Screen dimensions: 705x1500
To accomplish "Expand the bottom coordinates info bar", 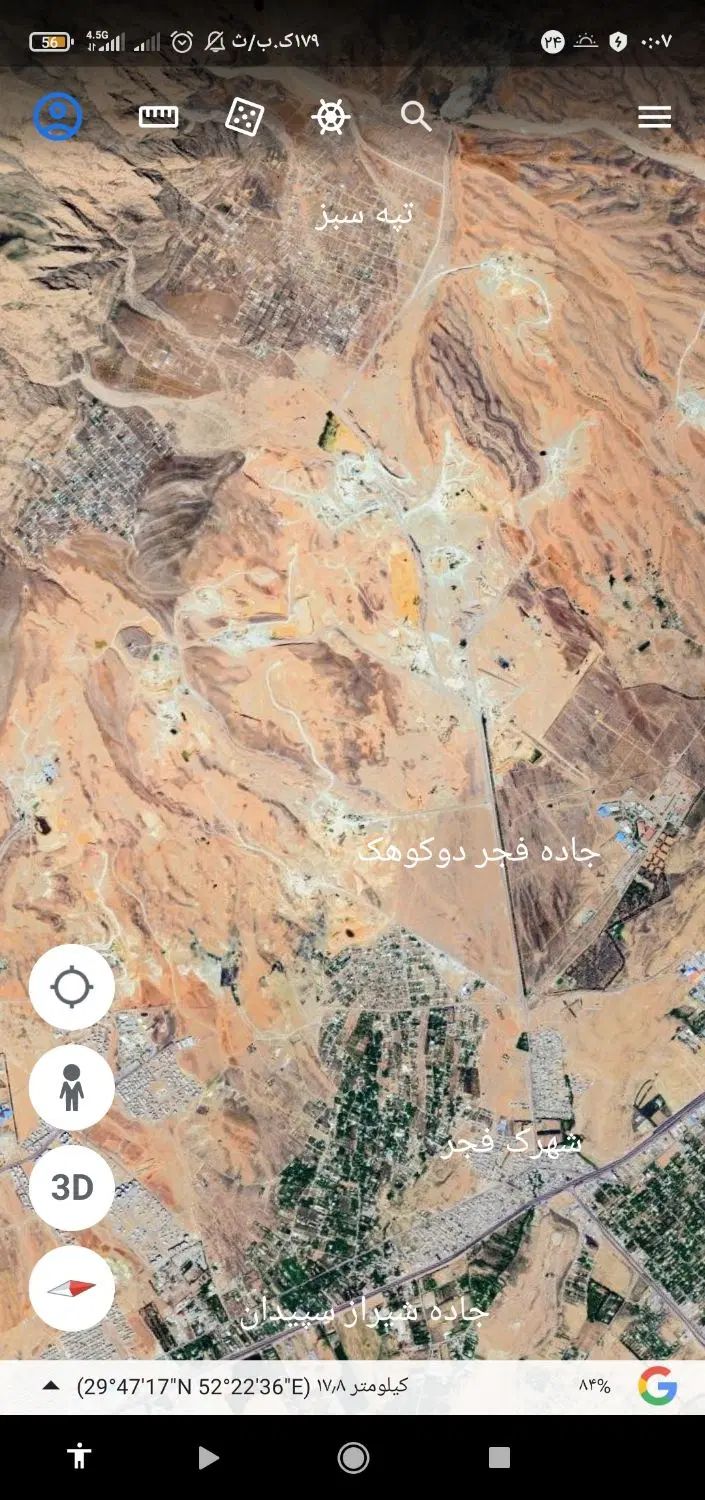I will tap(51, 1387).
